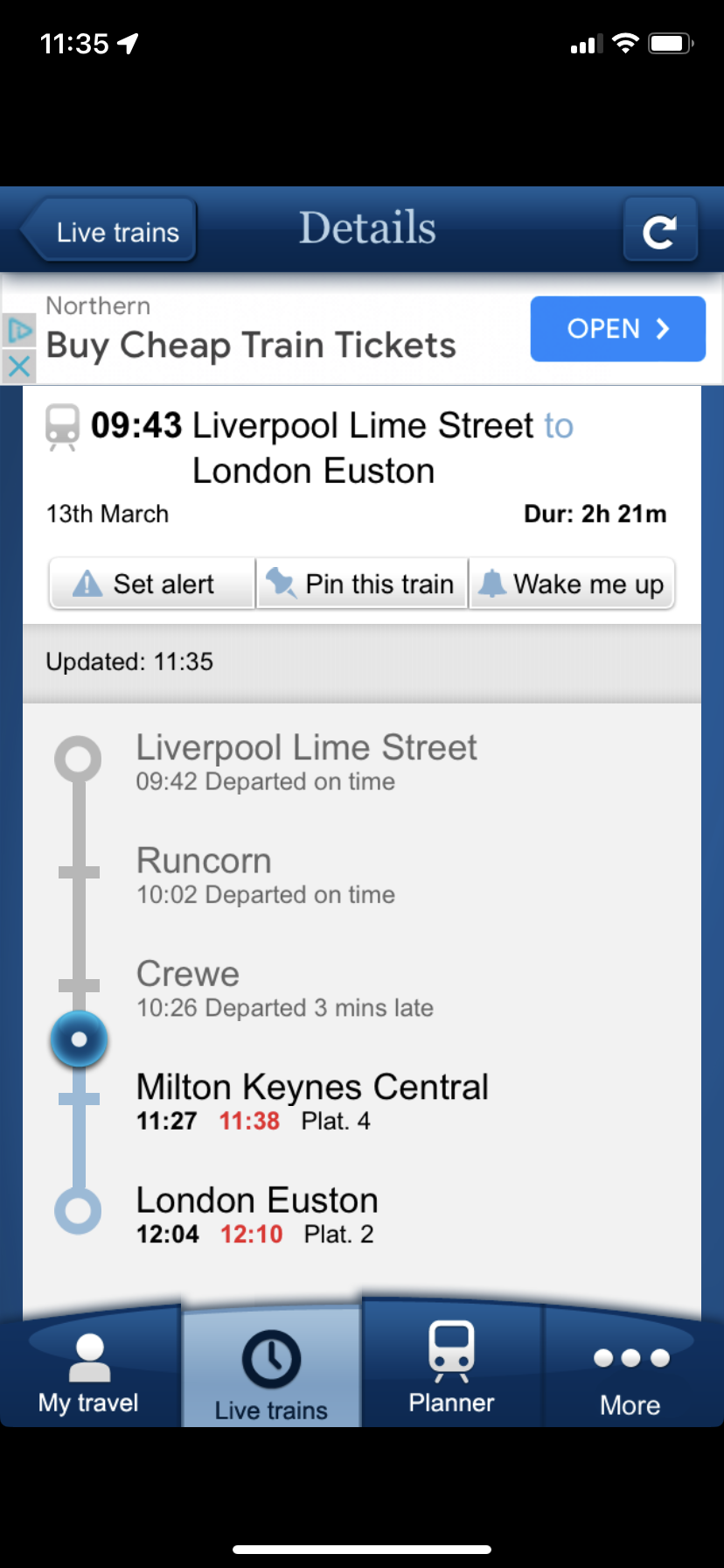The width and height of the screenshot is (724, 1568).
Task: Set an alert for this train
Action: coord(152,584)
